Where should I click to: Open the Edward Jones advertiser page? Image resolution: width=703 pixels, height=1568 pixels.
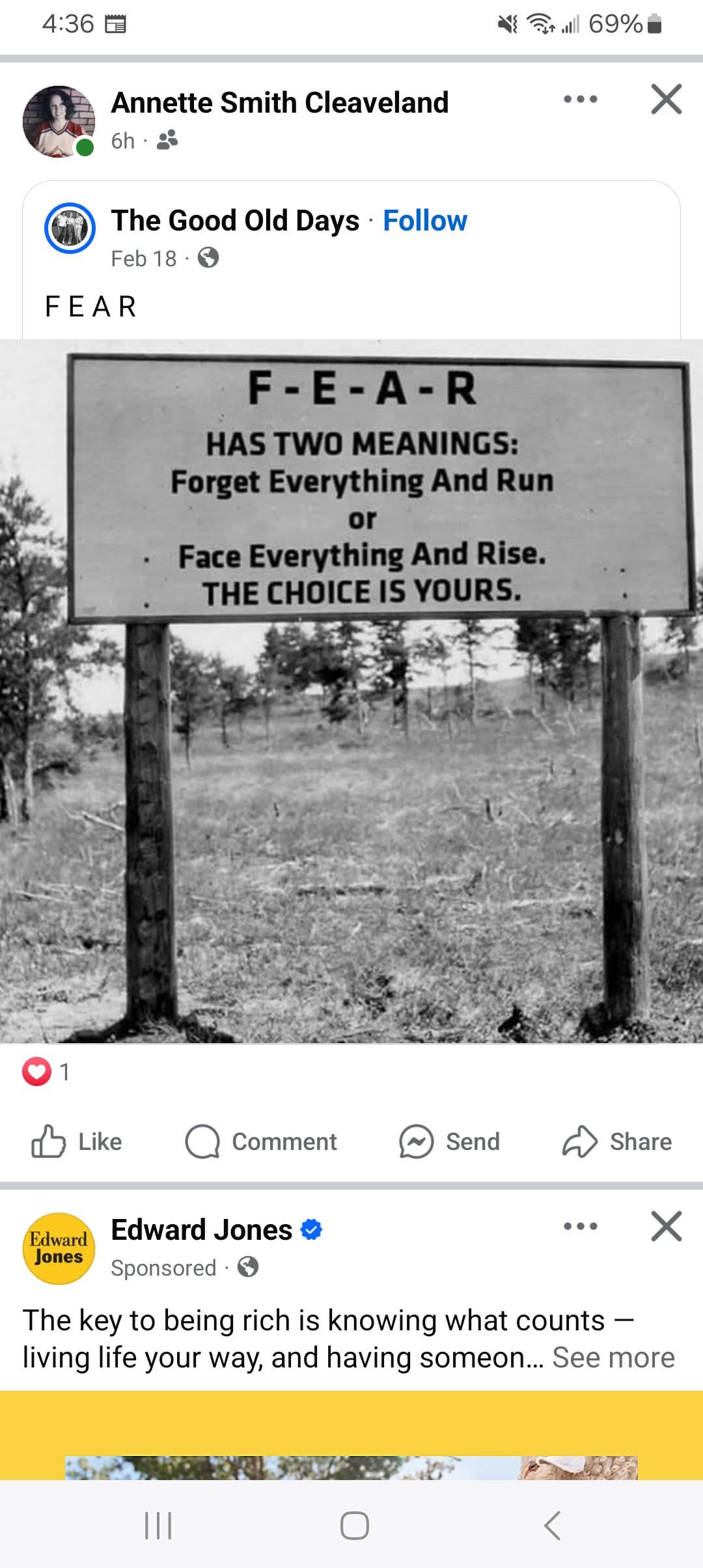(201, 1230)
